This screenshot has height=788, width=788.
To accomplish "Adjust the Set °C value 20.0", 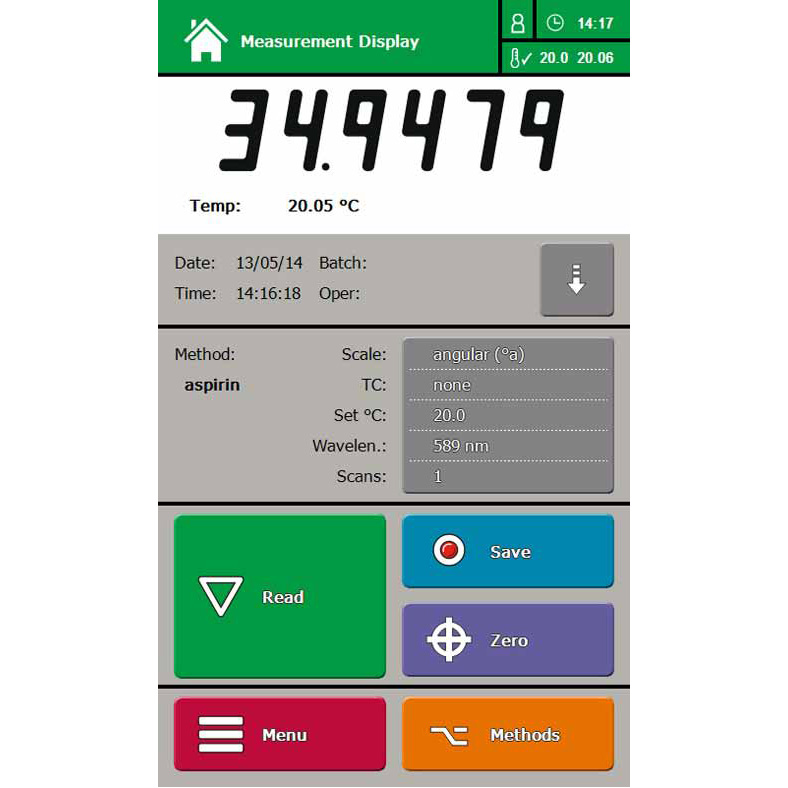I will [x=507, y=415].
